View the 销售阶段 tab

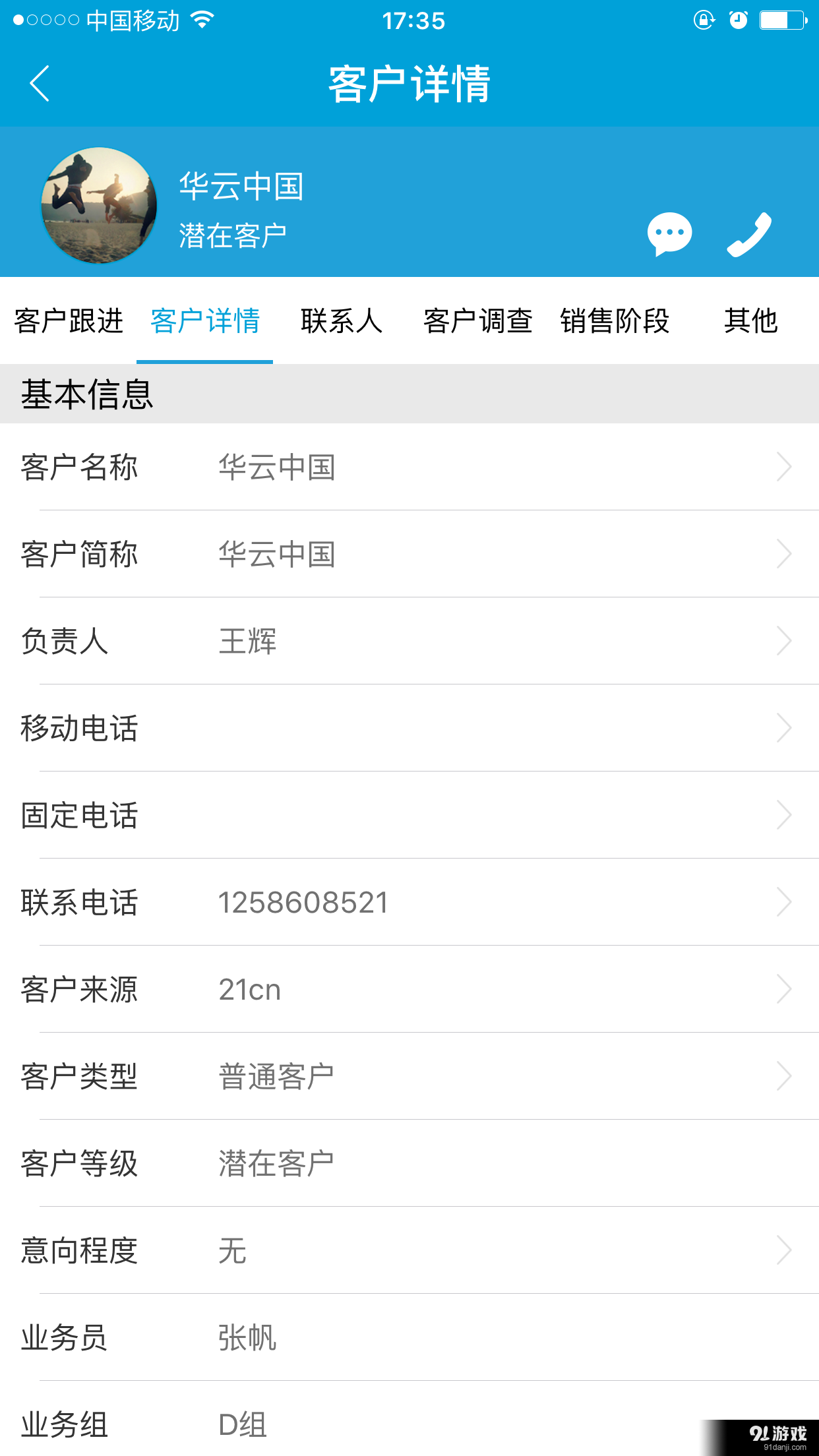coord(615,321)
